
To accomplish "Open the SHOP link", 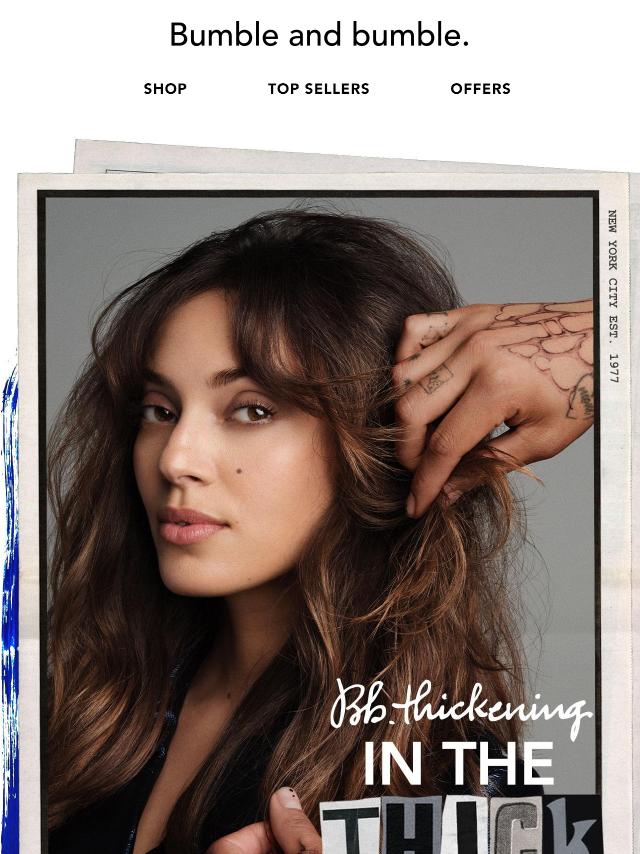I will click(x=165, y=89).
